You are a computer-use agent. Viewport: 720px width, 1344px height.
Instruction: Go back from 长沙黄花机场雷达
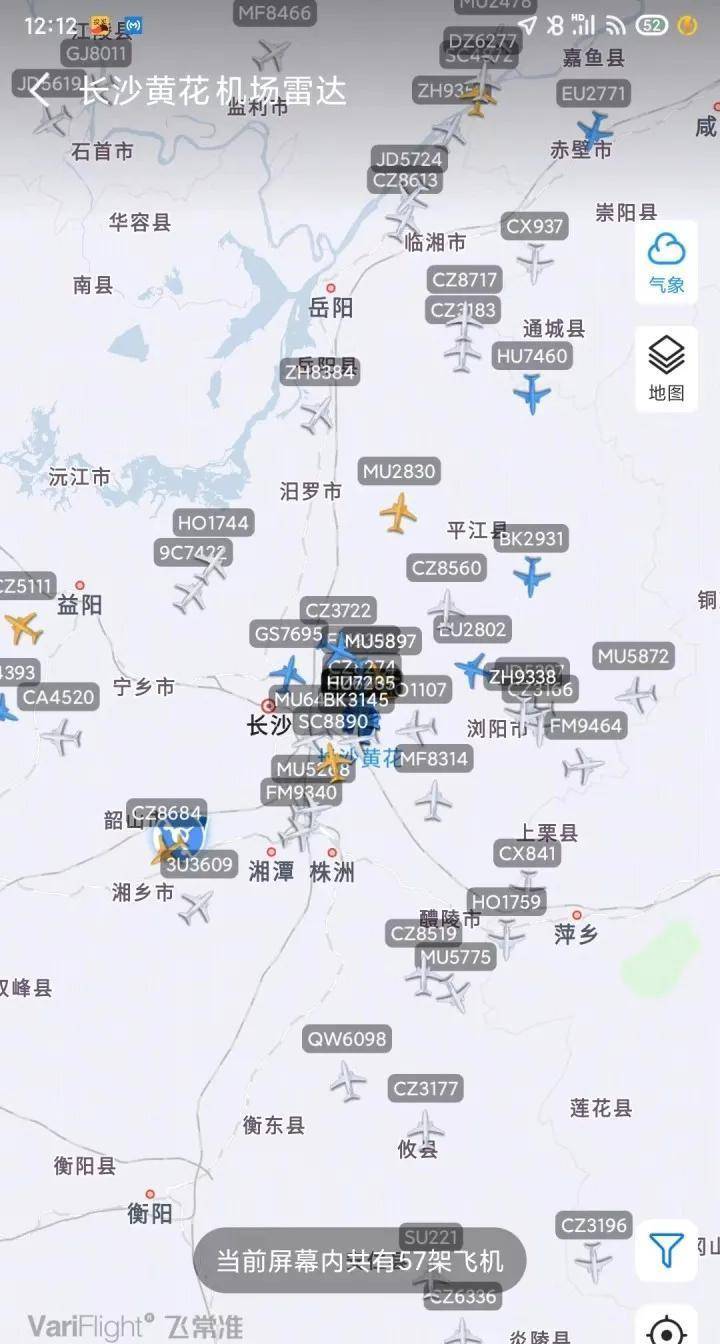(40, 91)
